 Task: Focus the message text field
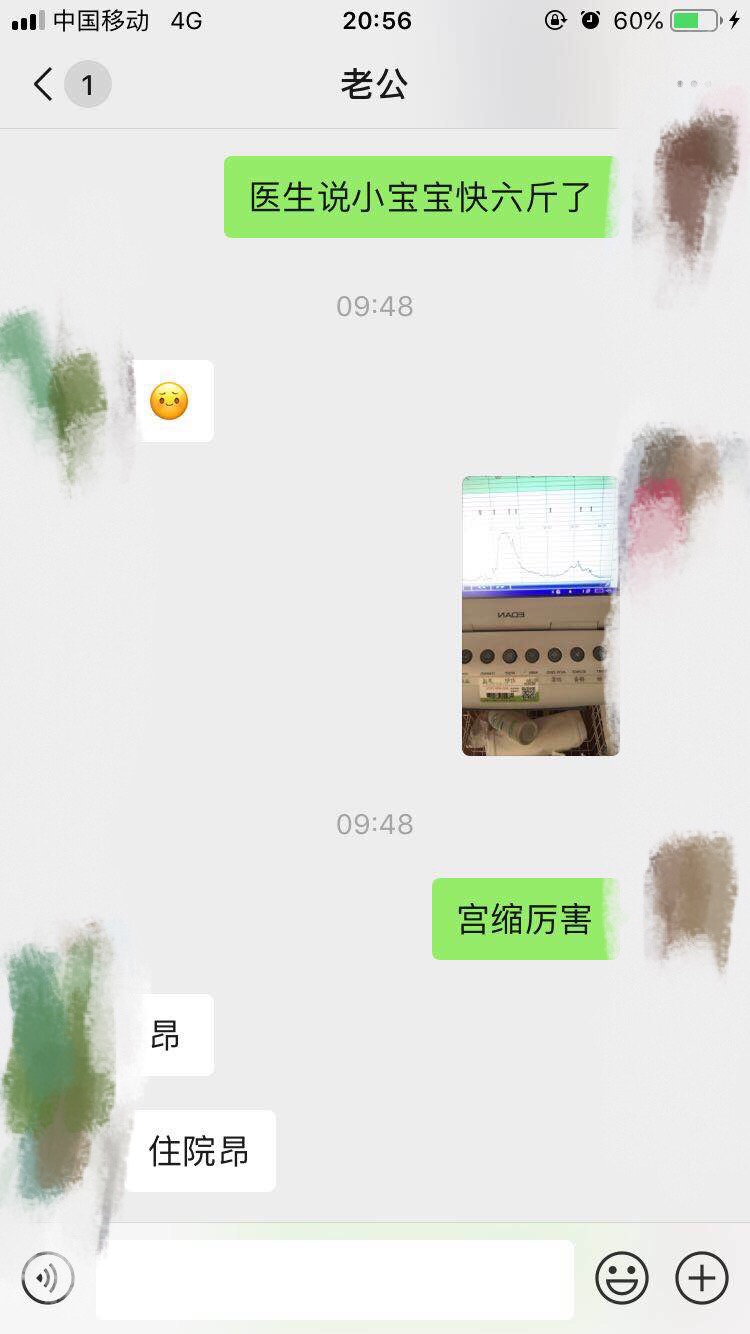pos(335,1278)
